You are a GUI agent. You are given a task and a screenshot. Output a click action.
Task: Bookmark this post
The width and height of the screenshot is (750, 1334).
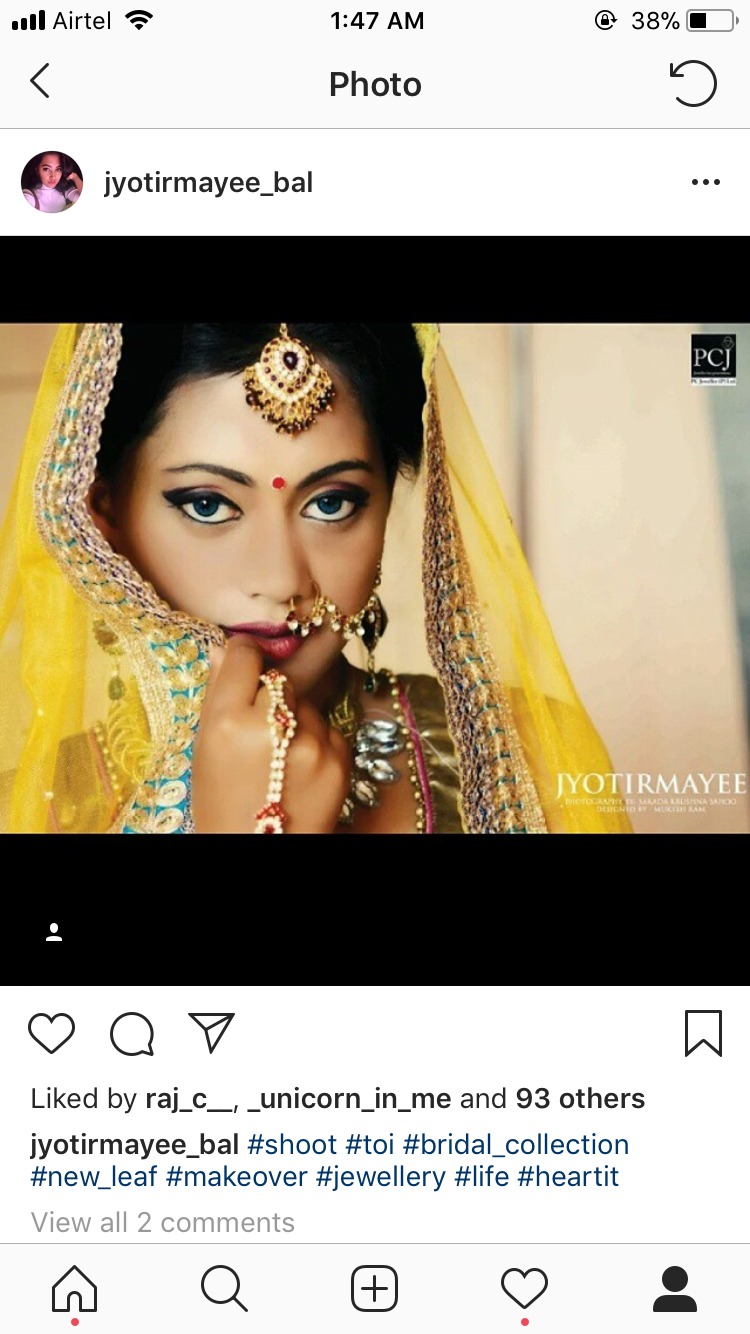coord(703,1033)
